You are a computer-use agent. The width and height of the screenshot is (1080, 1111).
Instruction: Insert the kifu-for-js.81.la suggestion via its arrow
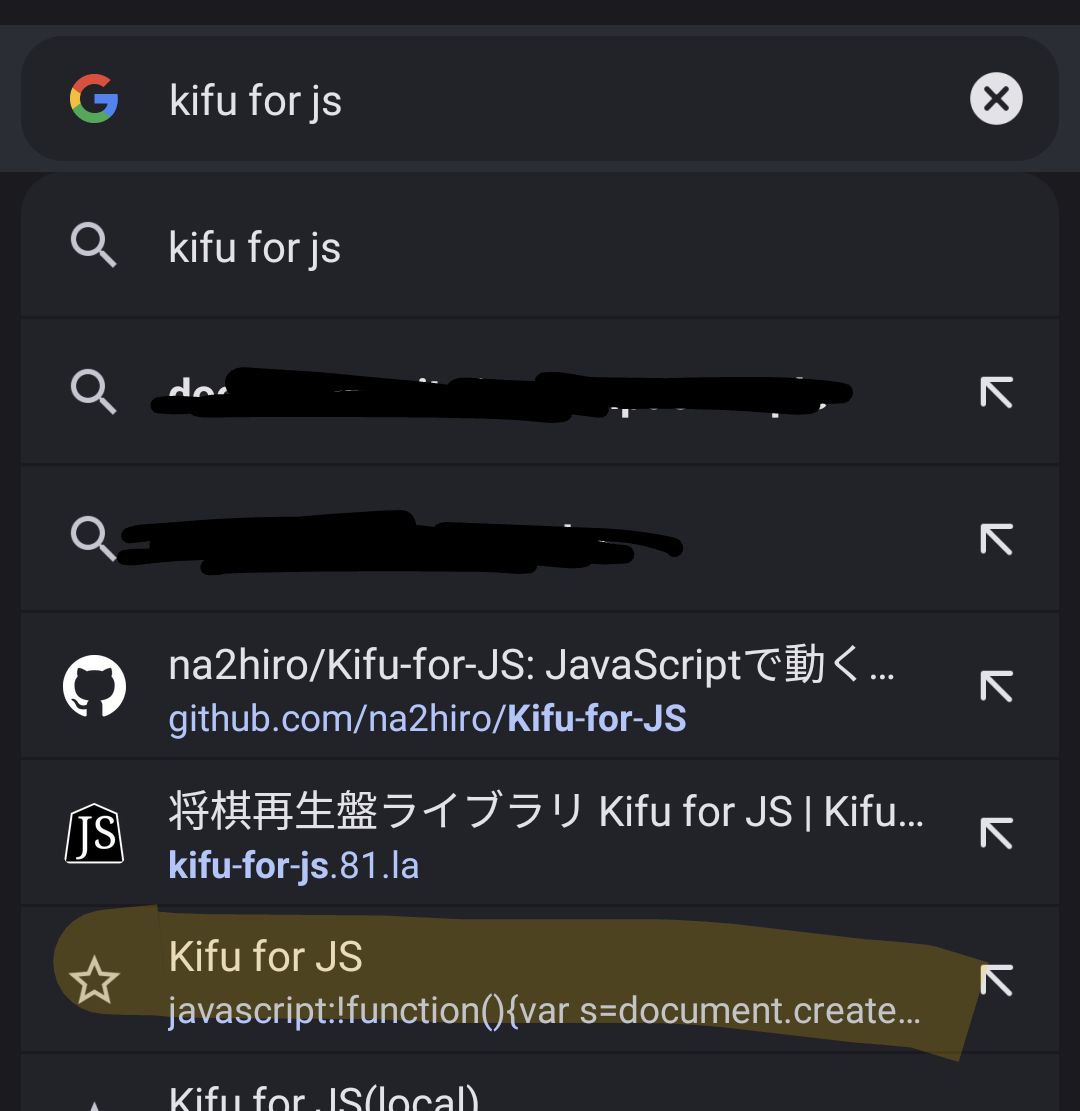coord(996,834)
